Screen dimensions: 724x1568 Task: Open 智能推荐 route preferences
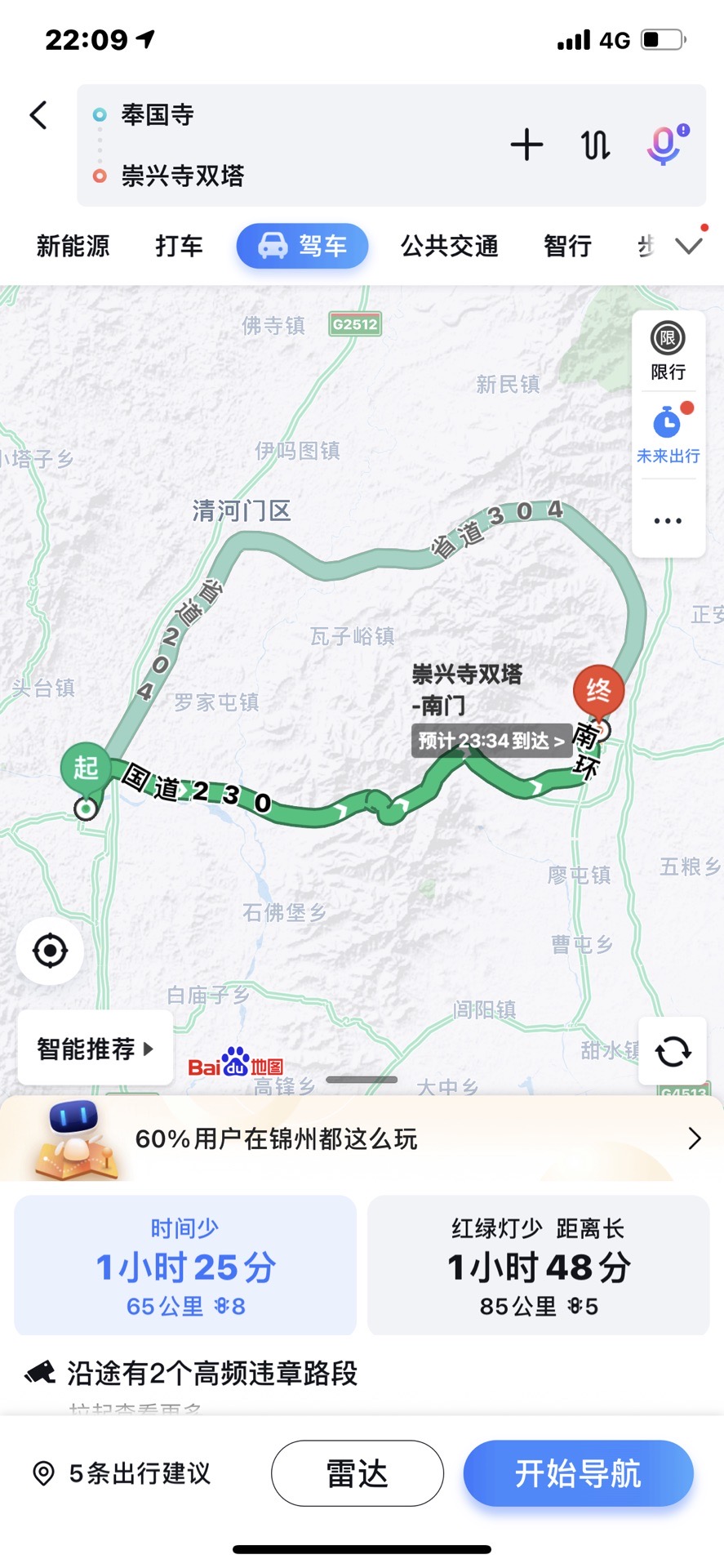click(x=95, y=1048)
